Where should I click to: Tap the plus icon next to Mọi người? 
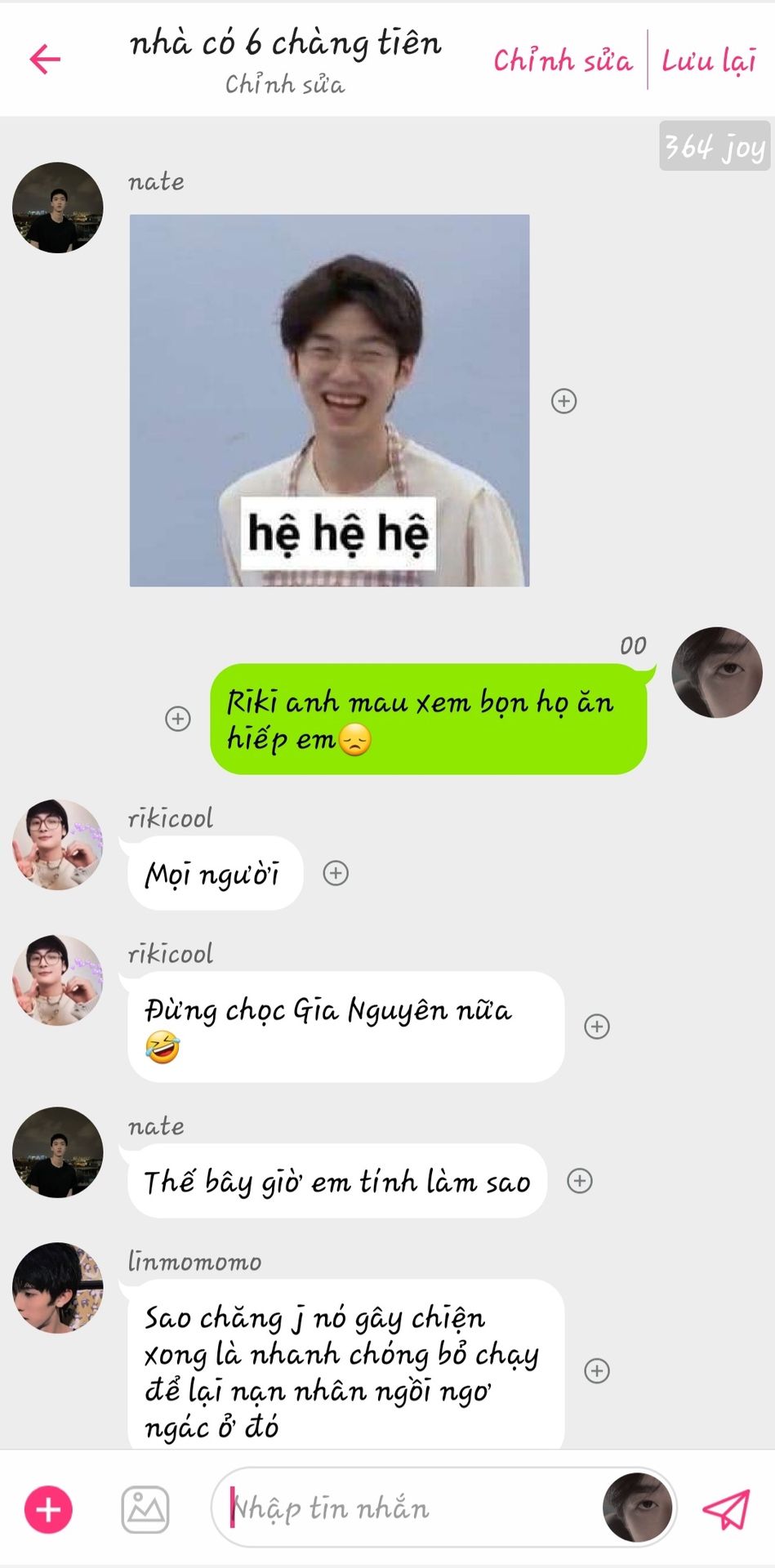pyautogui.click(x=336, y=873)
